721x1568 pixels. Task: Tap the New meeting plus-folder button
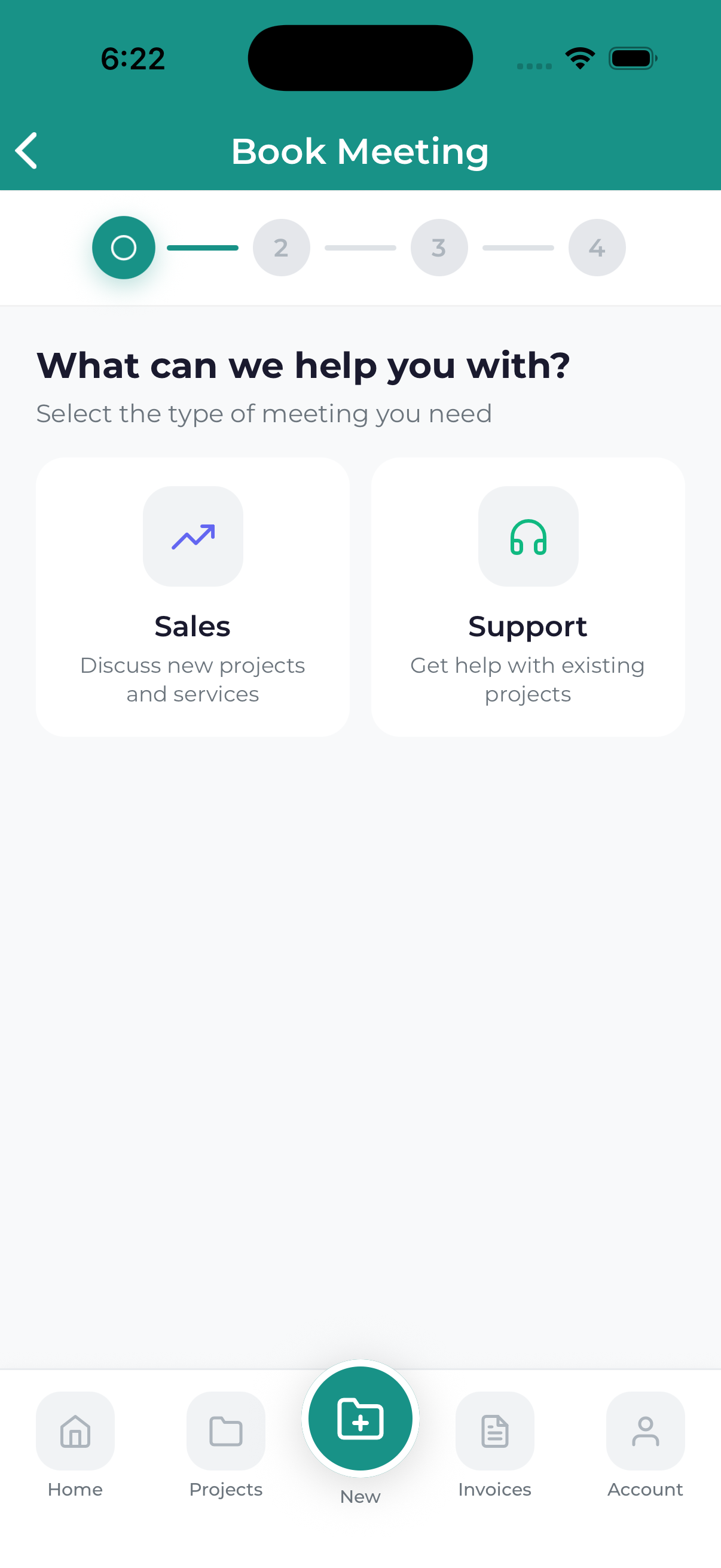click(360, 1418)
